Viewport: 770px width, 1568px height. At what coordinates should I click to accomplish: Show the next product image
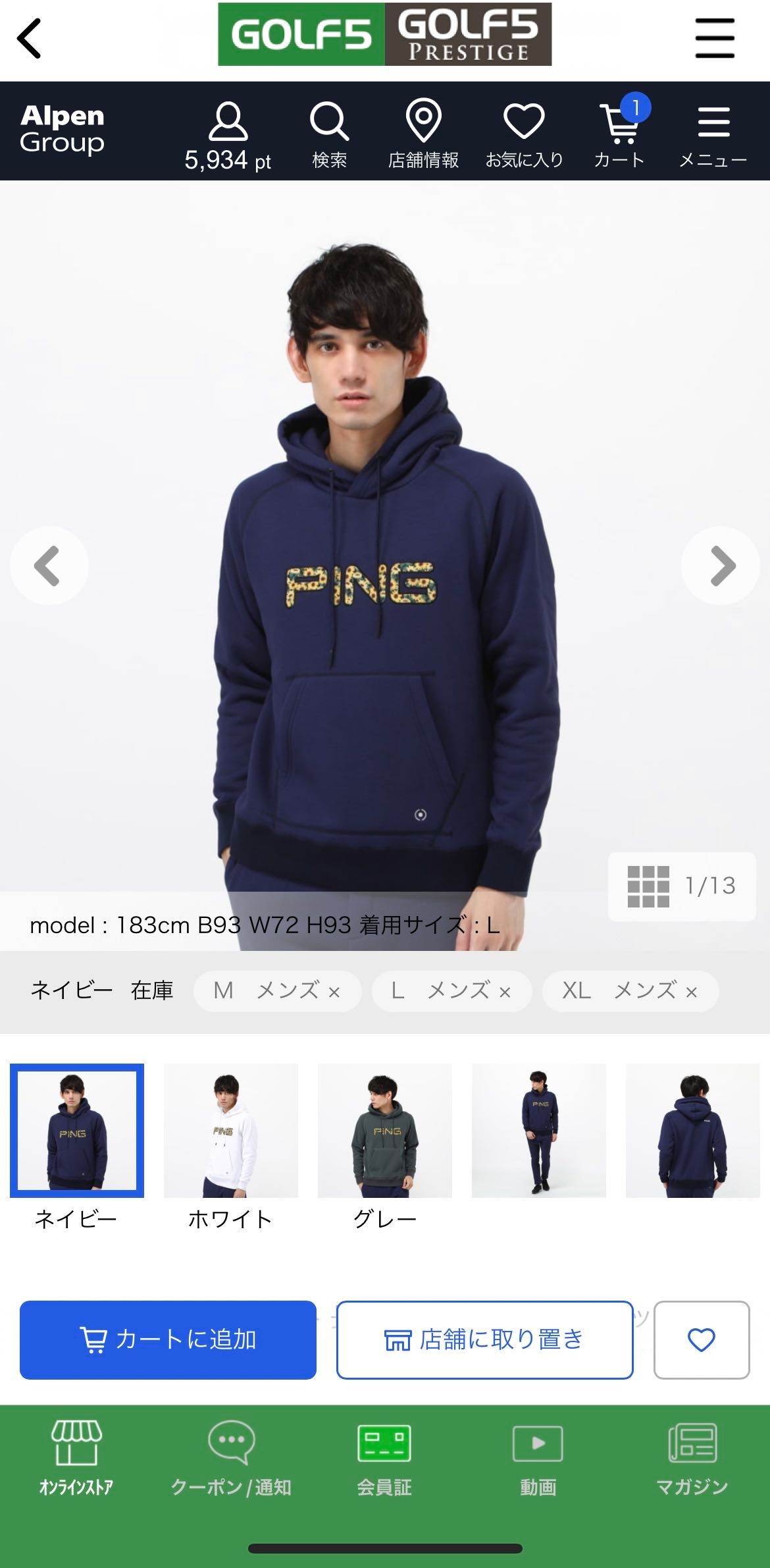(x=721, y=566)
